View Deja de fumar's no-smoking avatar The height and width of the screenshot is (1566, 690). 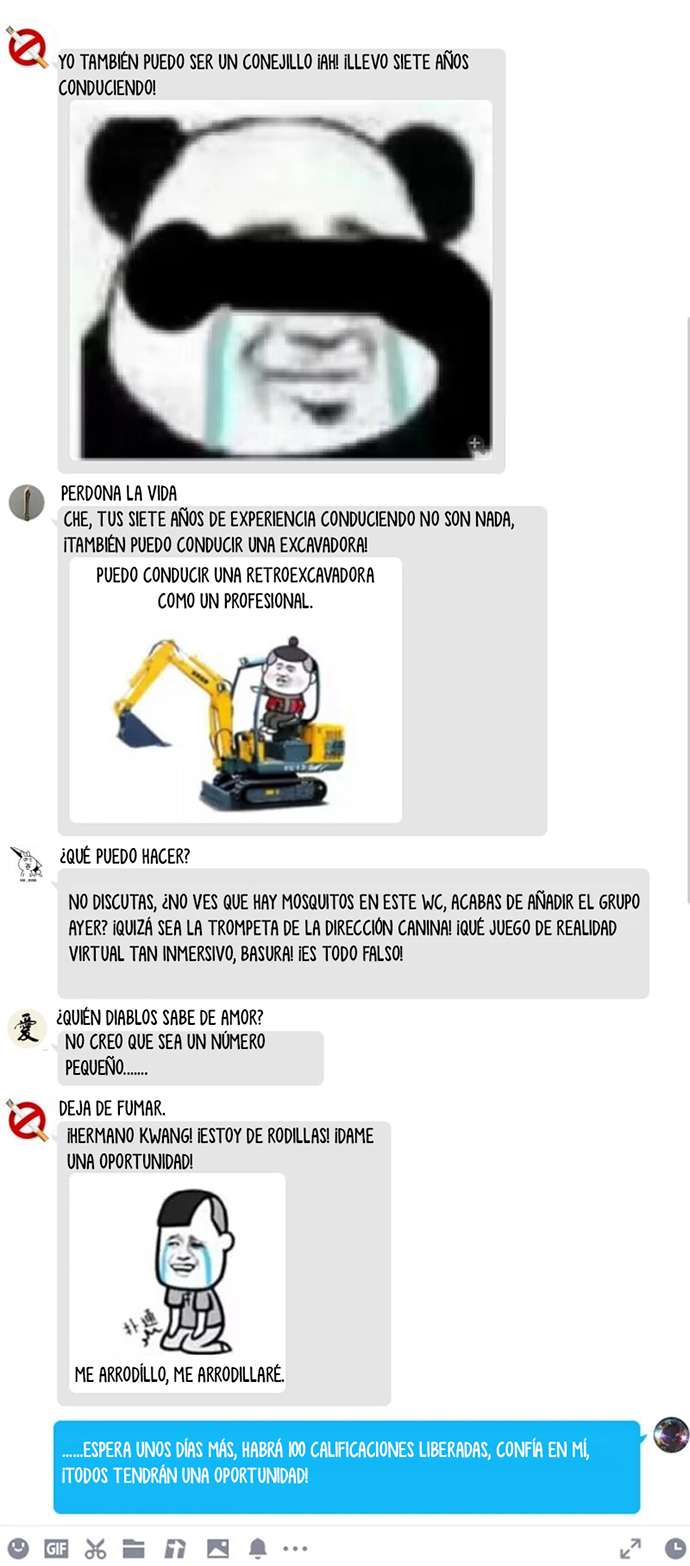click(27, 1120)
